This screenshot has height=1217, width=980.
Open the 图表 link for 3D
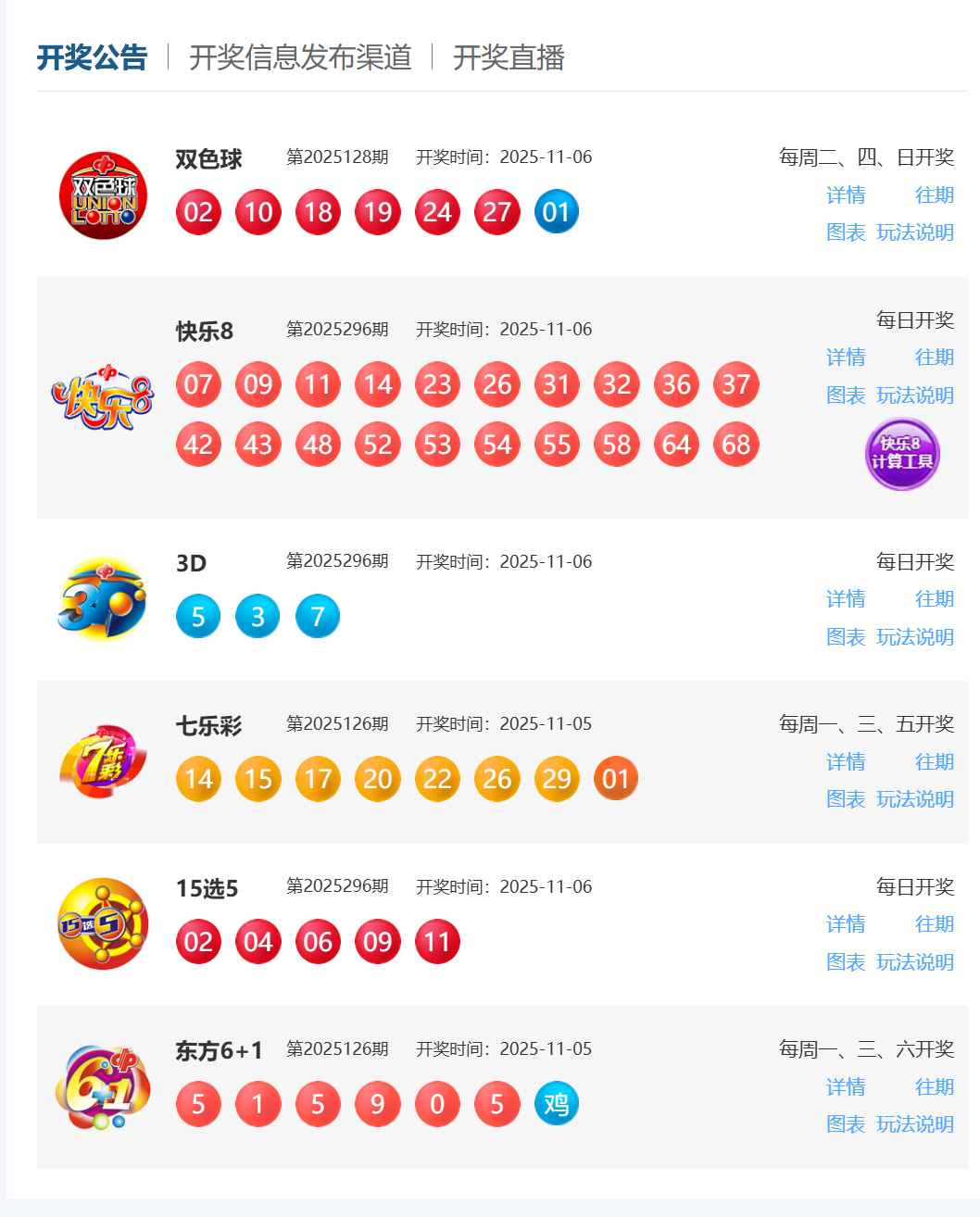pos(846,637)
